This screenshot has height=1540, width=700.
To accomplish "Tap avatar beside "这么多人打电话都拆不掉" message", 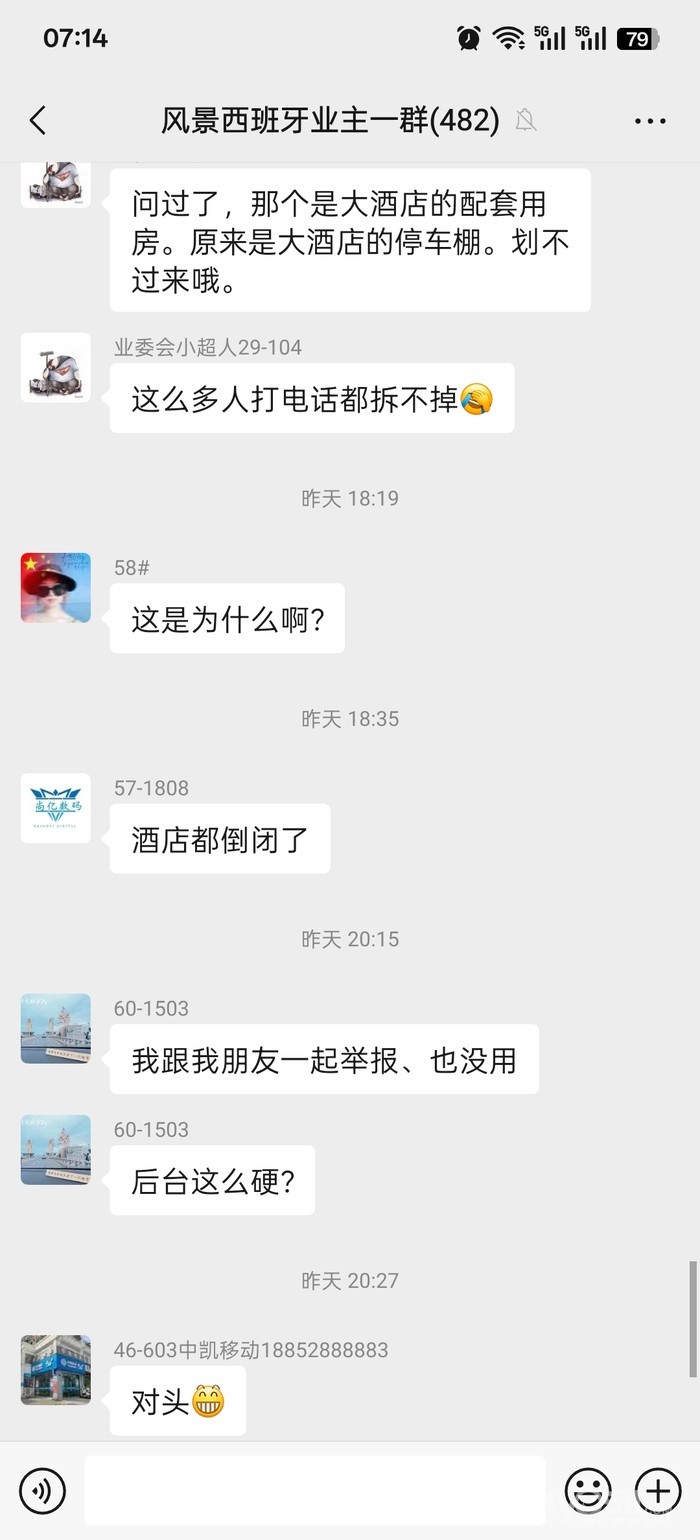I will pyautogui.click(x=56, y=368).
